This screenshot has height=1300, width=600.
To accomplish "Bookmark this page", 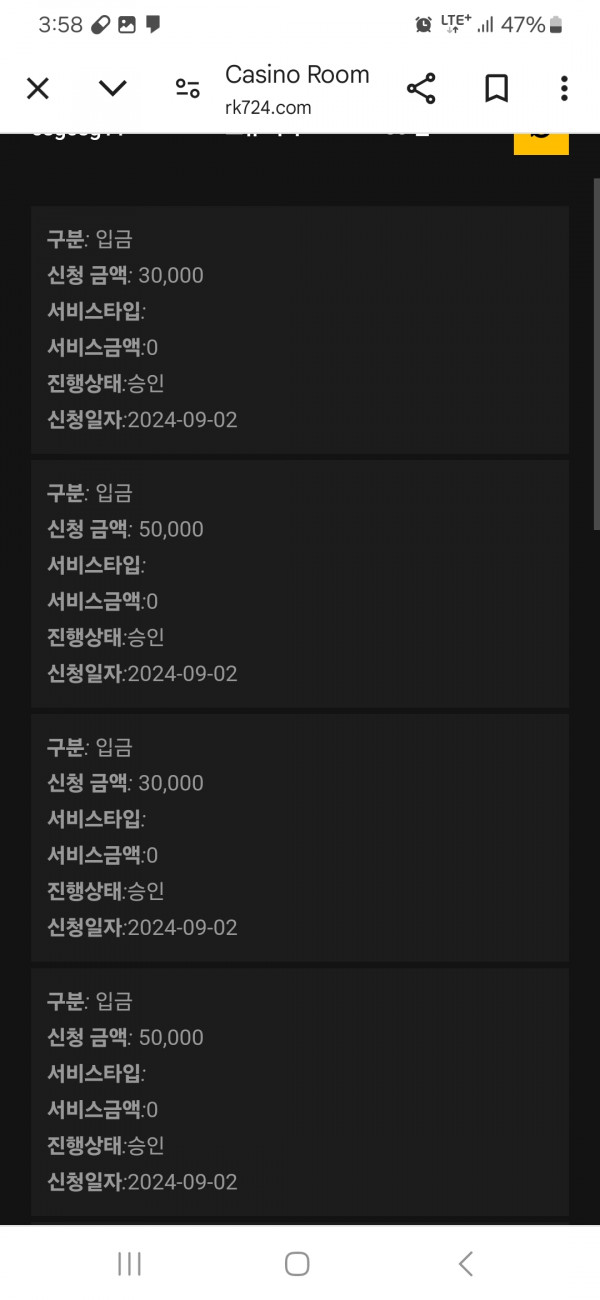I will coord(496,89).
